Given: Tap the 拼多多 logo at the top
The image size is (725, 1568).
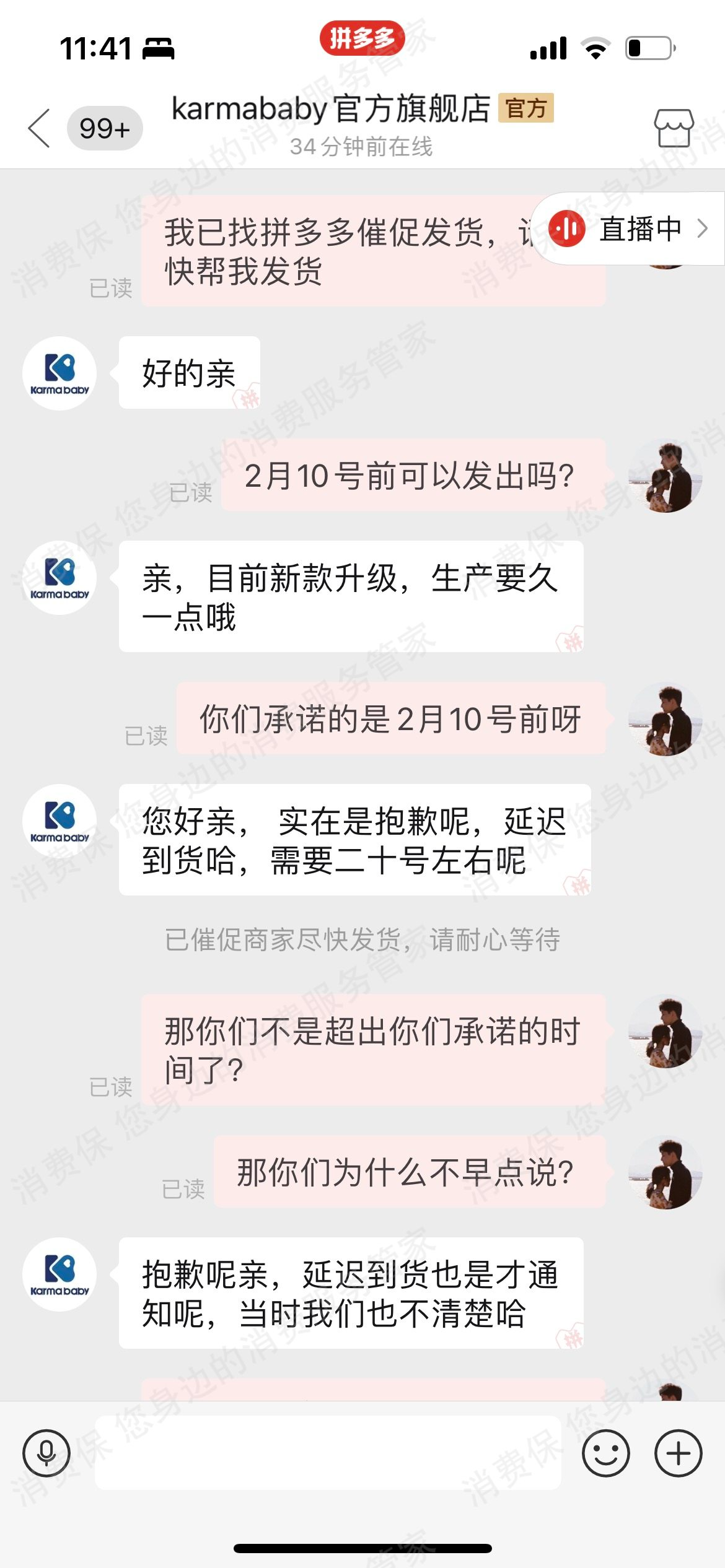Looking at the screenshot, I should click(x=362, y=39).
